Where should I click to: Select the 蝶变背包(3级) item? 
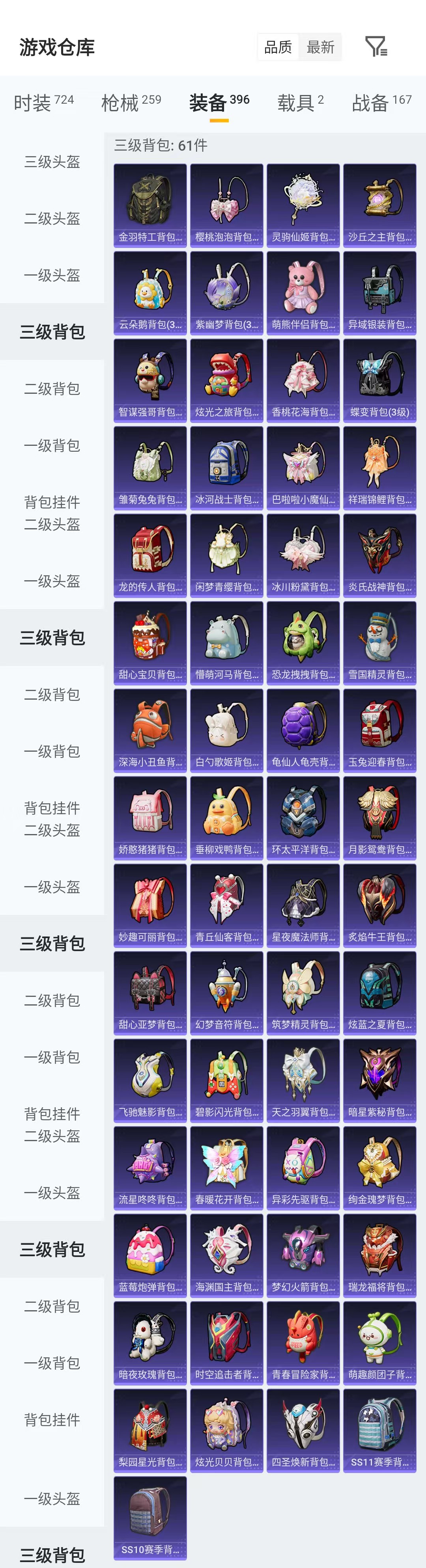click(x=380, y=380)
